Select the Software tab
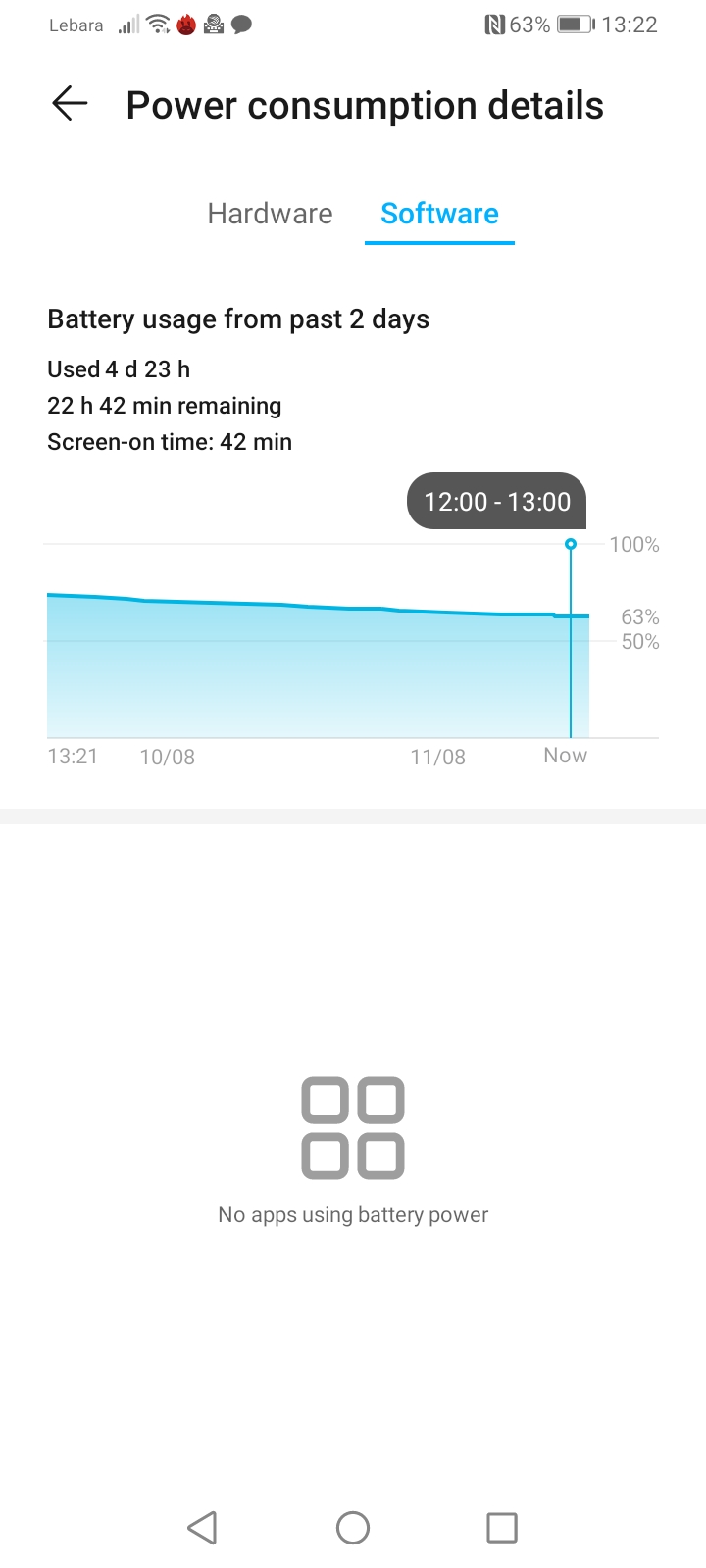This screenshot has width=706, height=1568. [x=439, y=214]
